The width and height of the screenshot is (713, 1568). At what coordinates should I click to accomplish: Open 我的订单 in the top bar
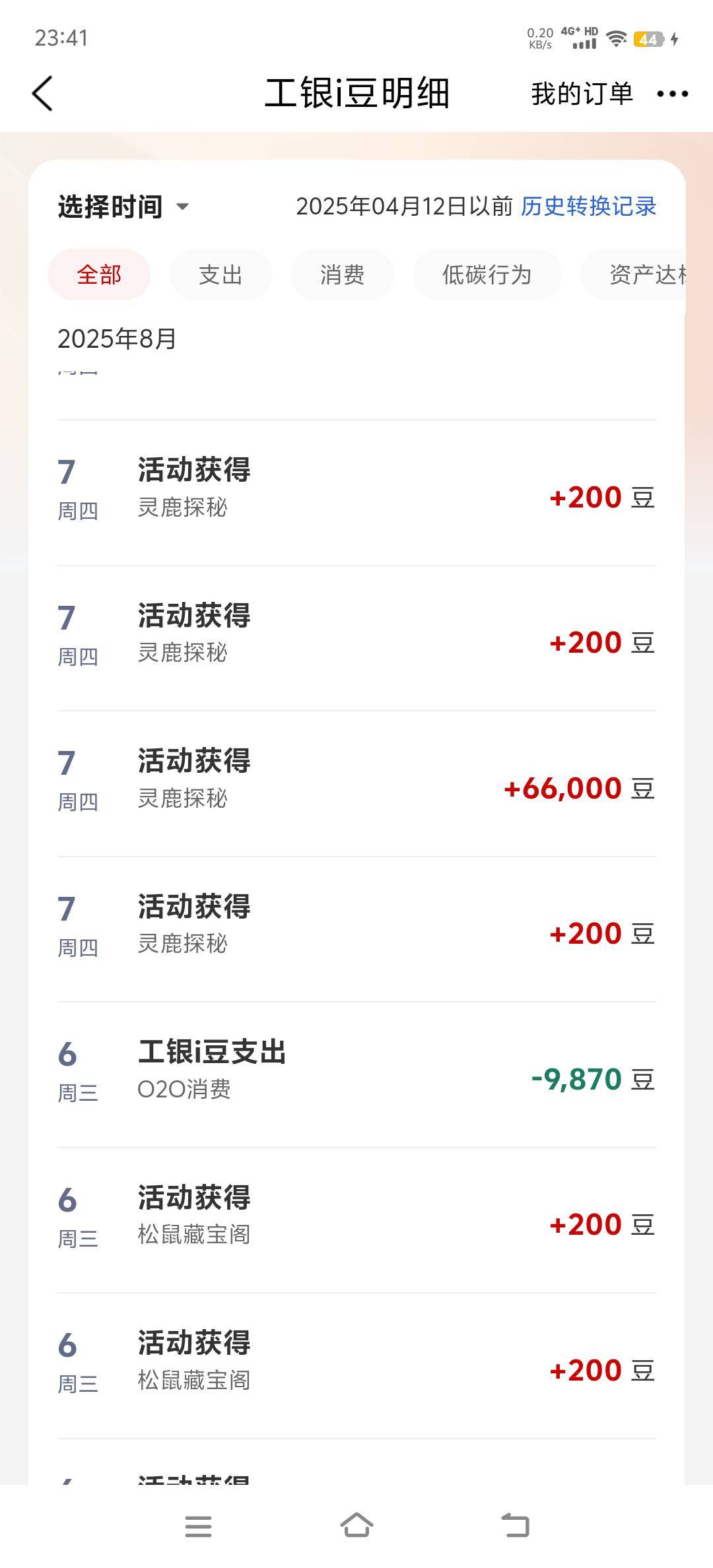click(x=582, y=93)
